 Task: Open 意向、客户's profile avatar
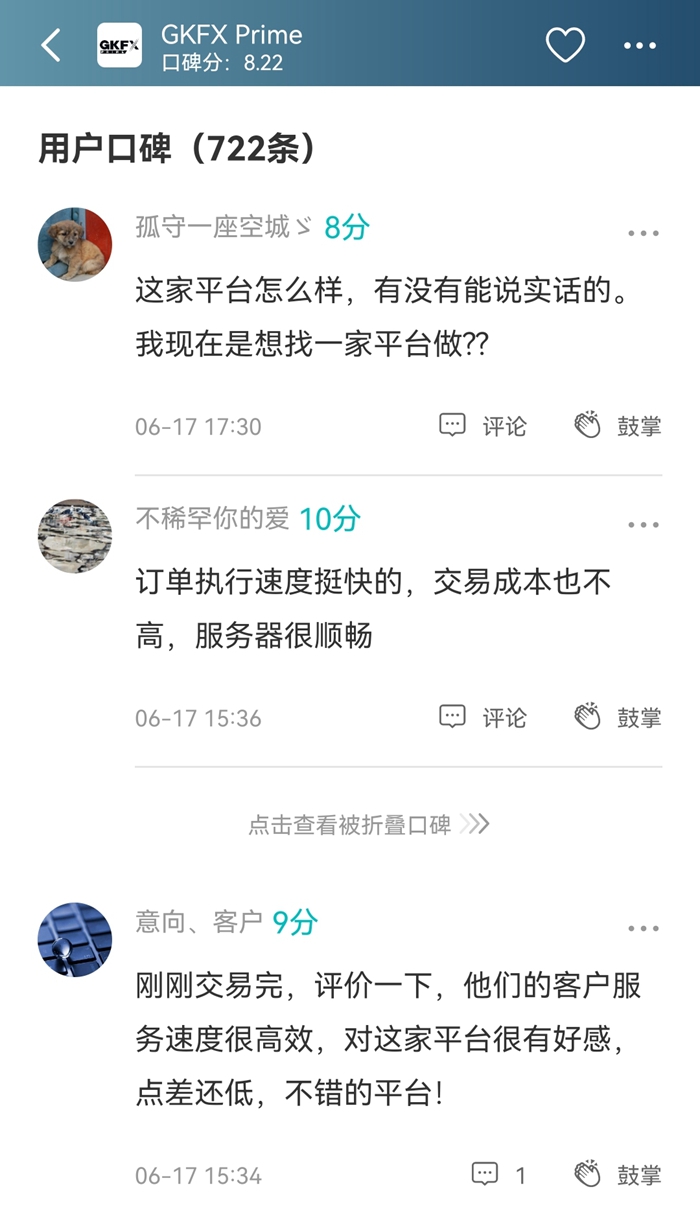75,940
